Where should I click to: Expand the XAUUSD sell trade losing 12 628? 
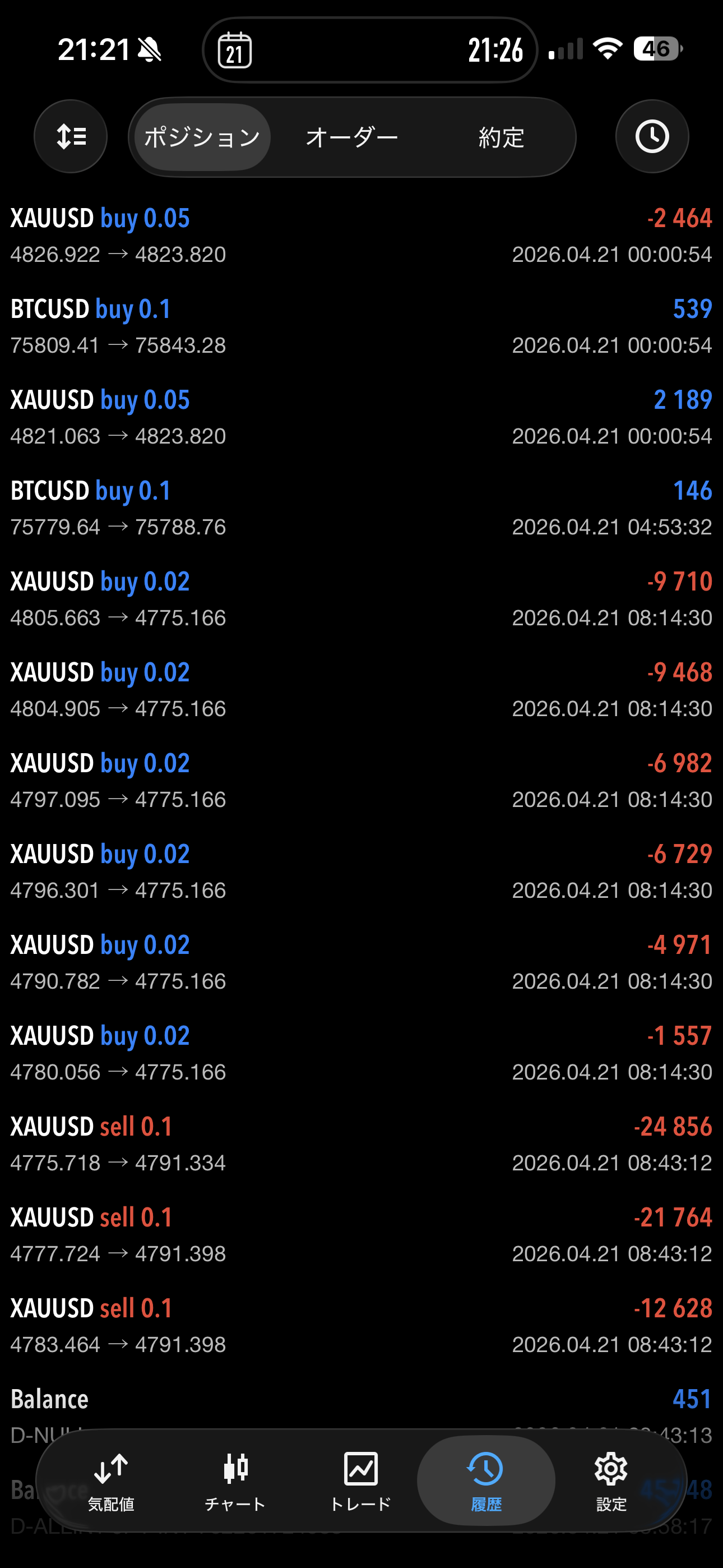point(361,1325)
